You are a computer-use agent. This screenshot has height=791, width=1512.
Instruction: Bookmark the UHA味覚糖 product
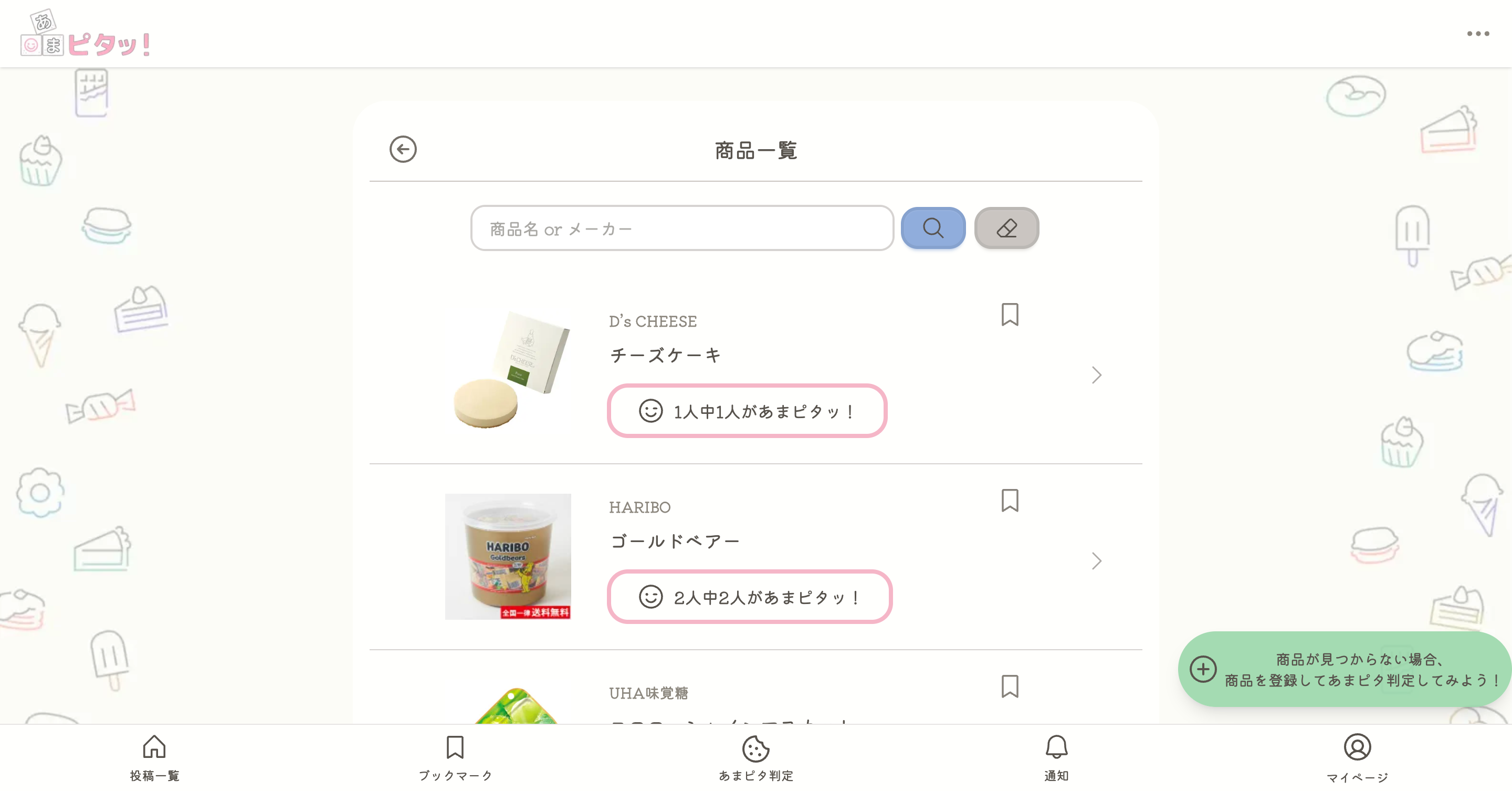pos(1010,686)
